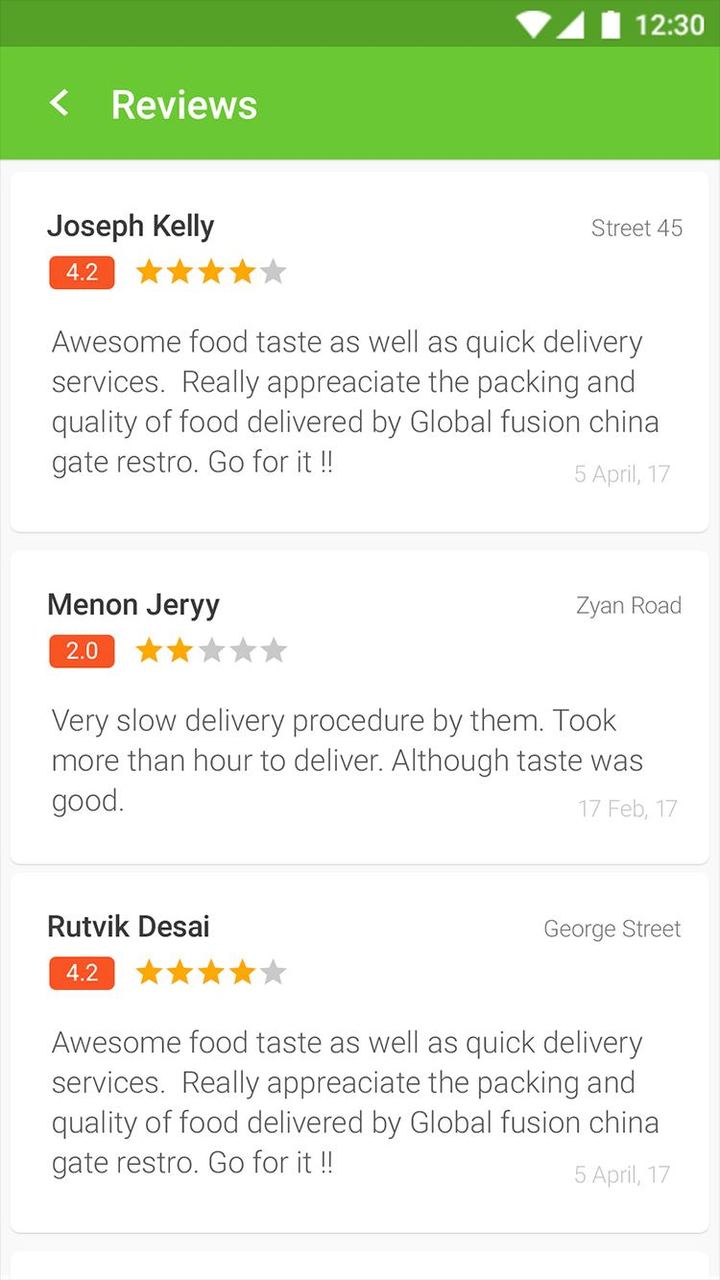Click the 4.2 rating badge on Rutvik Desai's review

(81, 972)
